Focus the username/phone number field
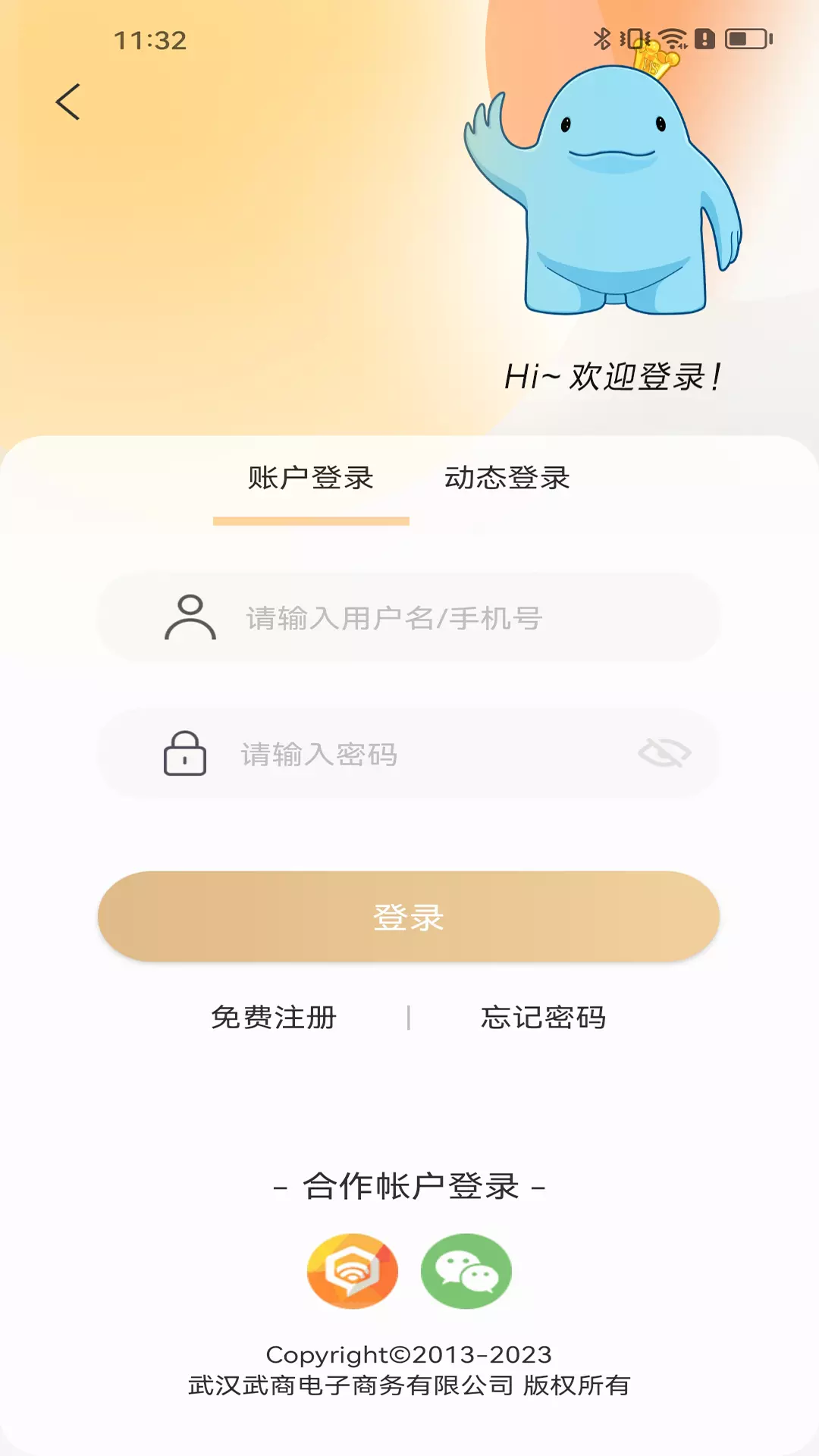Image resolution: width=819 pixels, height=1456 pixels. tap(408, 618)
